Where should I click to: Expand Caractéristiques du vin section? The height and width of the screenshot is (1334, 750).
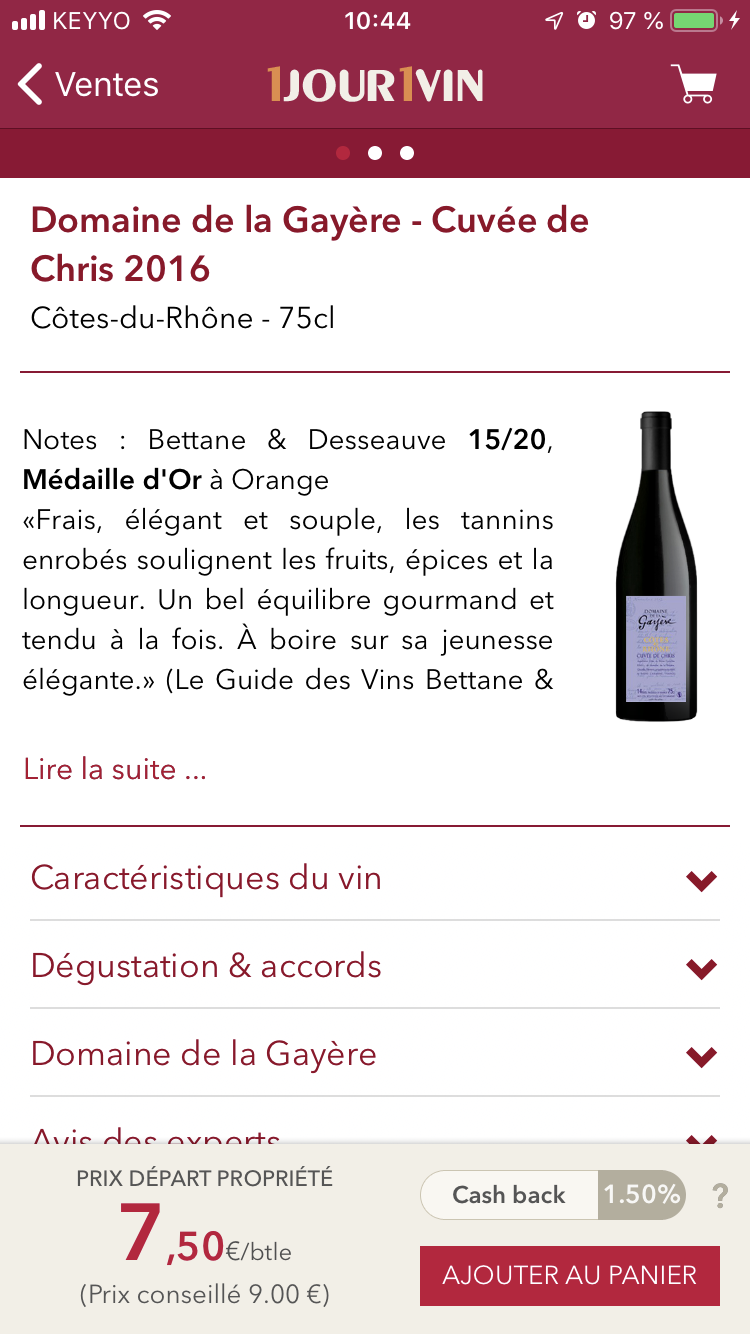(375, 878)
